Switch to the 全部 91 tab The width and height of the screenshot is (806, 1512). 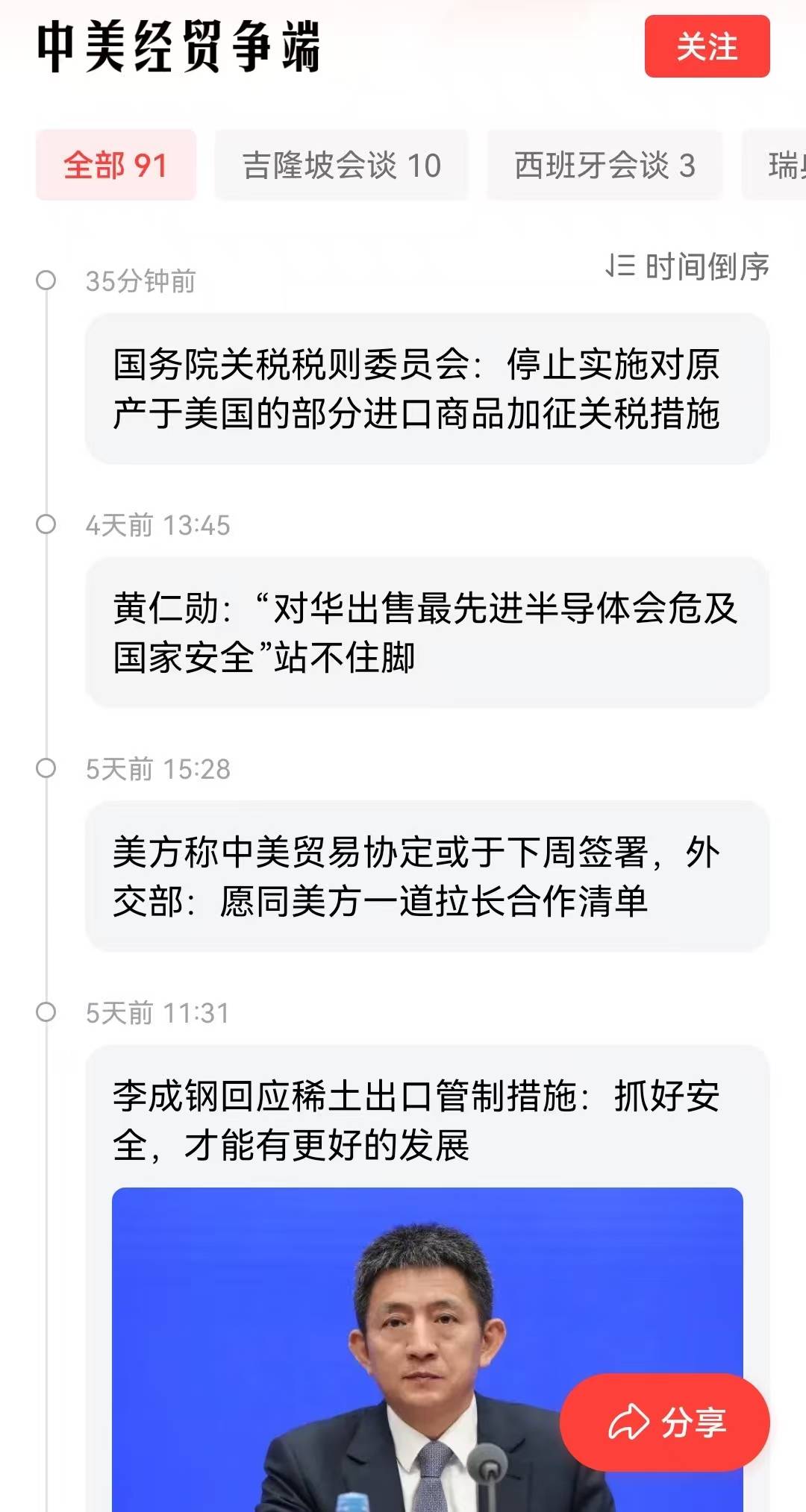(116, 166)
